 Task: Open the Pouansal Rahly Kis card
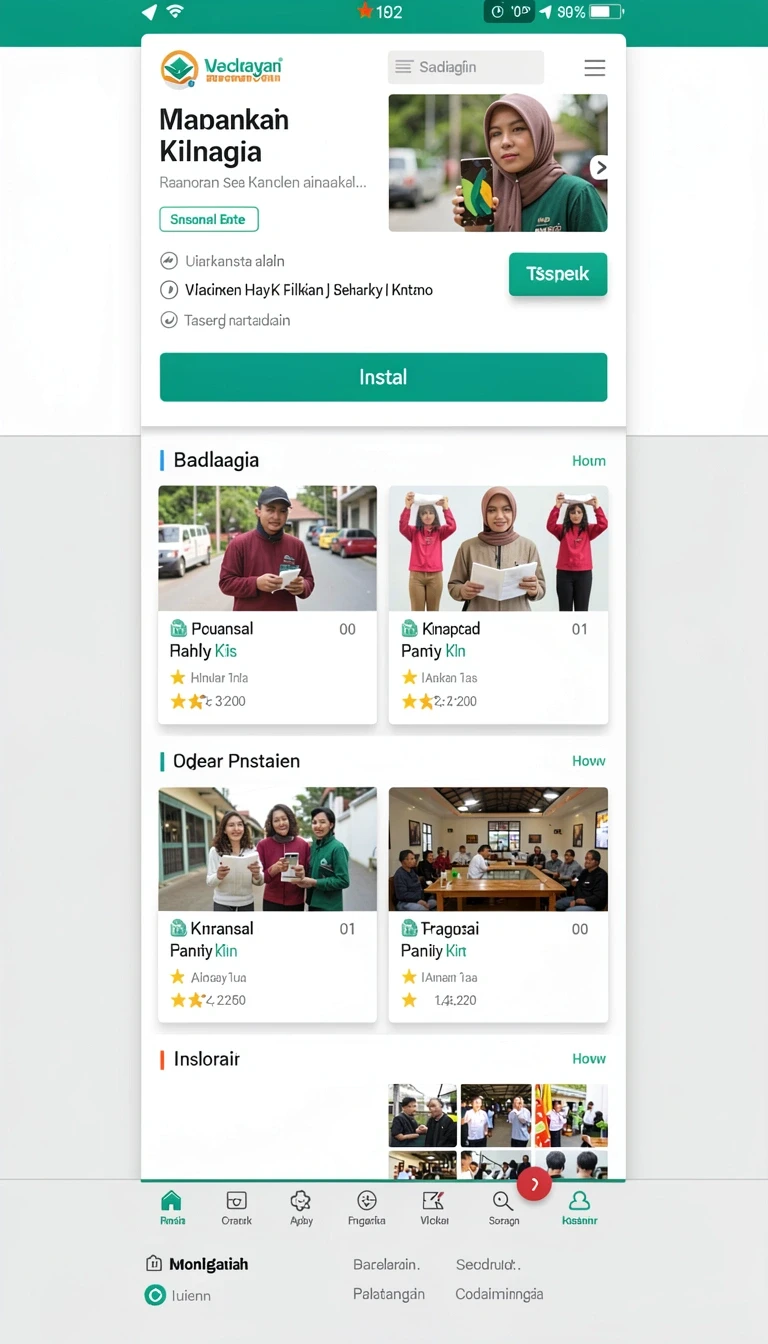tap(267, 605)
